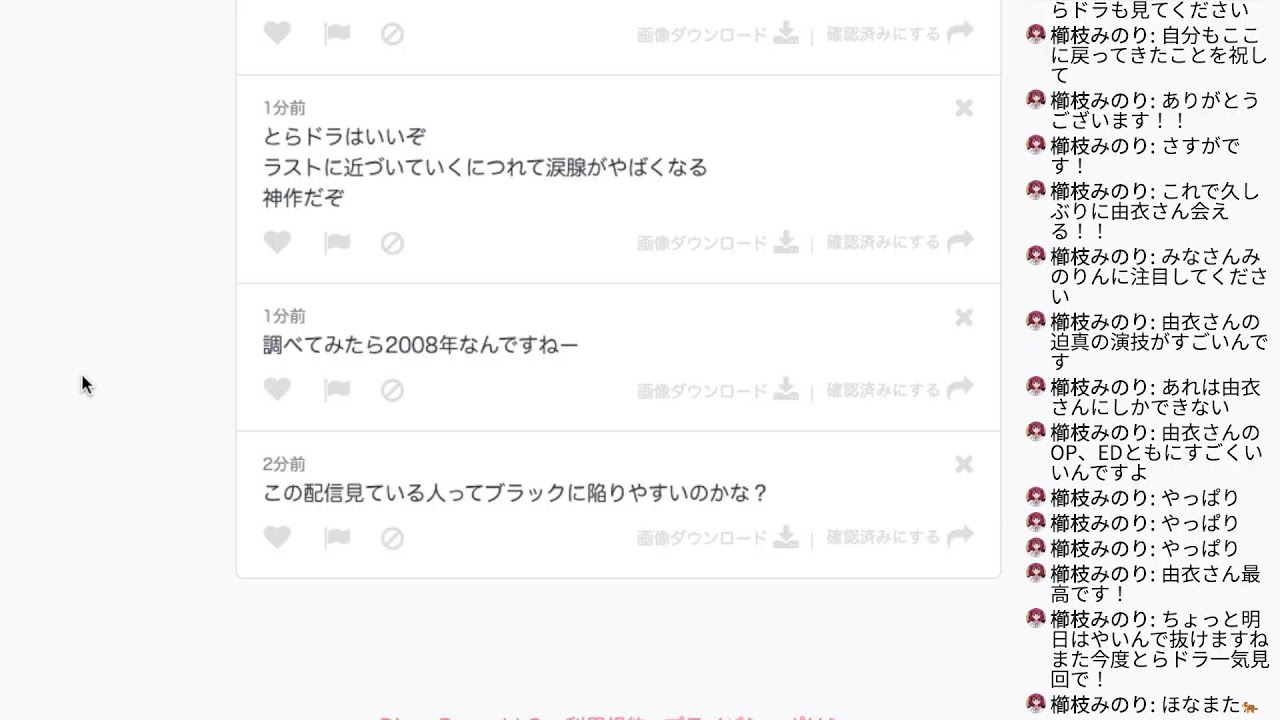The image size is (1280, 720).
Task: Dismiss the とらドラはいいぞ message card
Action: click(x=964, y=108)
